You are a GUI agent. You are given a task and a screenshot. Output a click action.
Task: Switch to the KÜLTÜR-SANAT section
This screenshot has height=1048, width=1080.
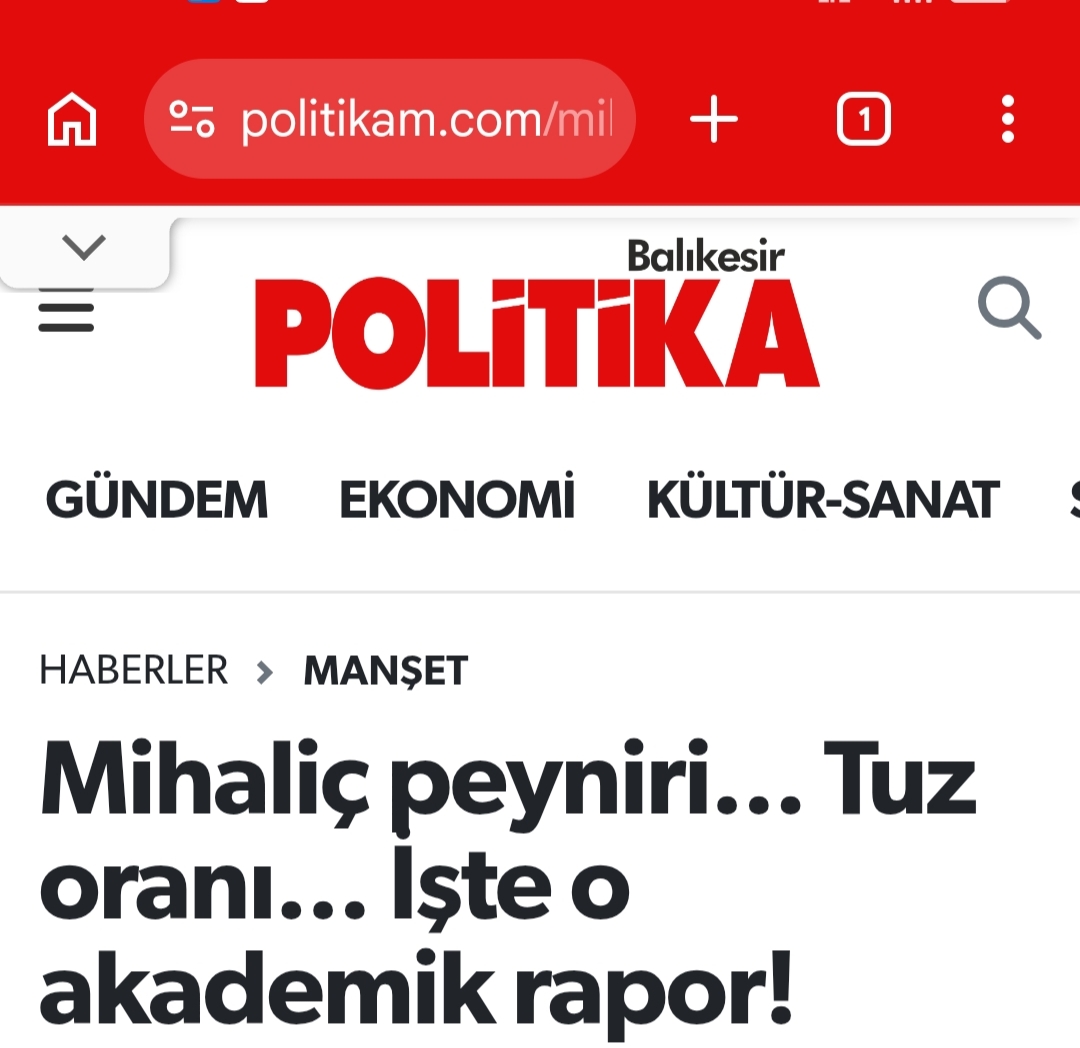(823, 500)
